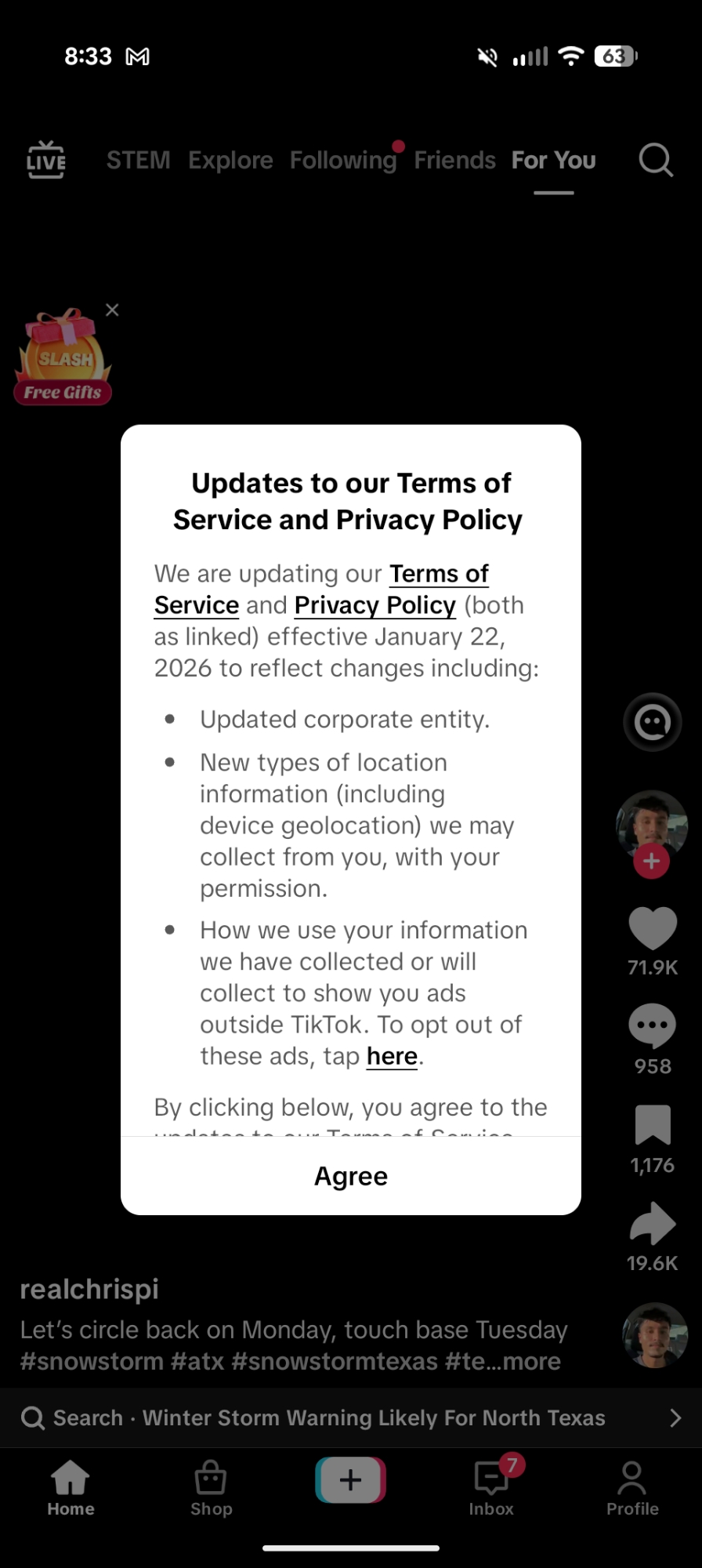Screen dimensions: 702x1568
Task: Like the realchrispi video
Action: point(652,927)
